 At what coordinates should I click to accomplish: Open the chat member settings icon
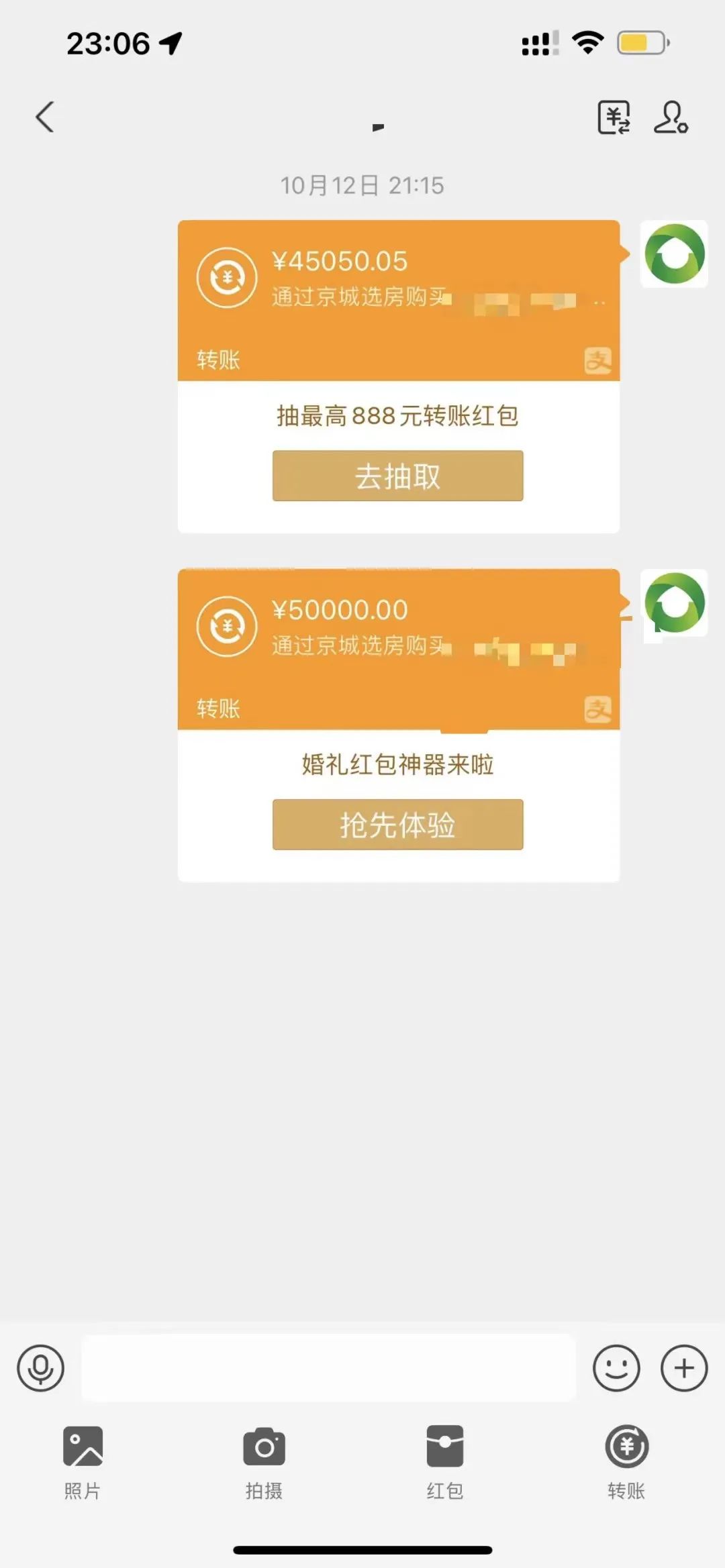tap(671, 117)
